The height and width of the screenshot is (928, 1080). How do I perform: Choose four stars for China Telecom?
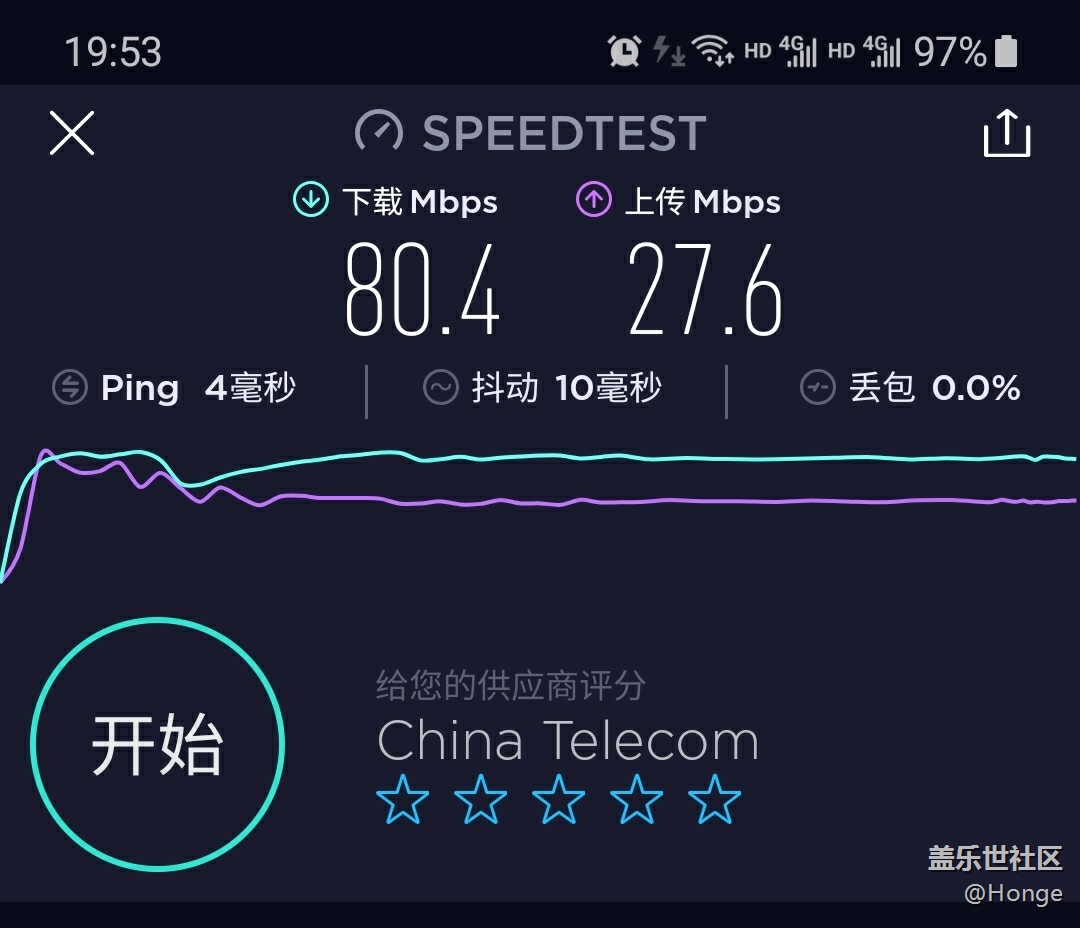637,799
